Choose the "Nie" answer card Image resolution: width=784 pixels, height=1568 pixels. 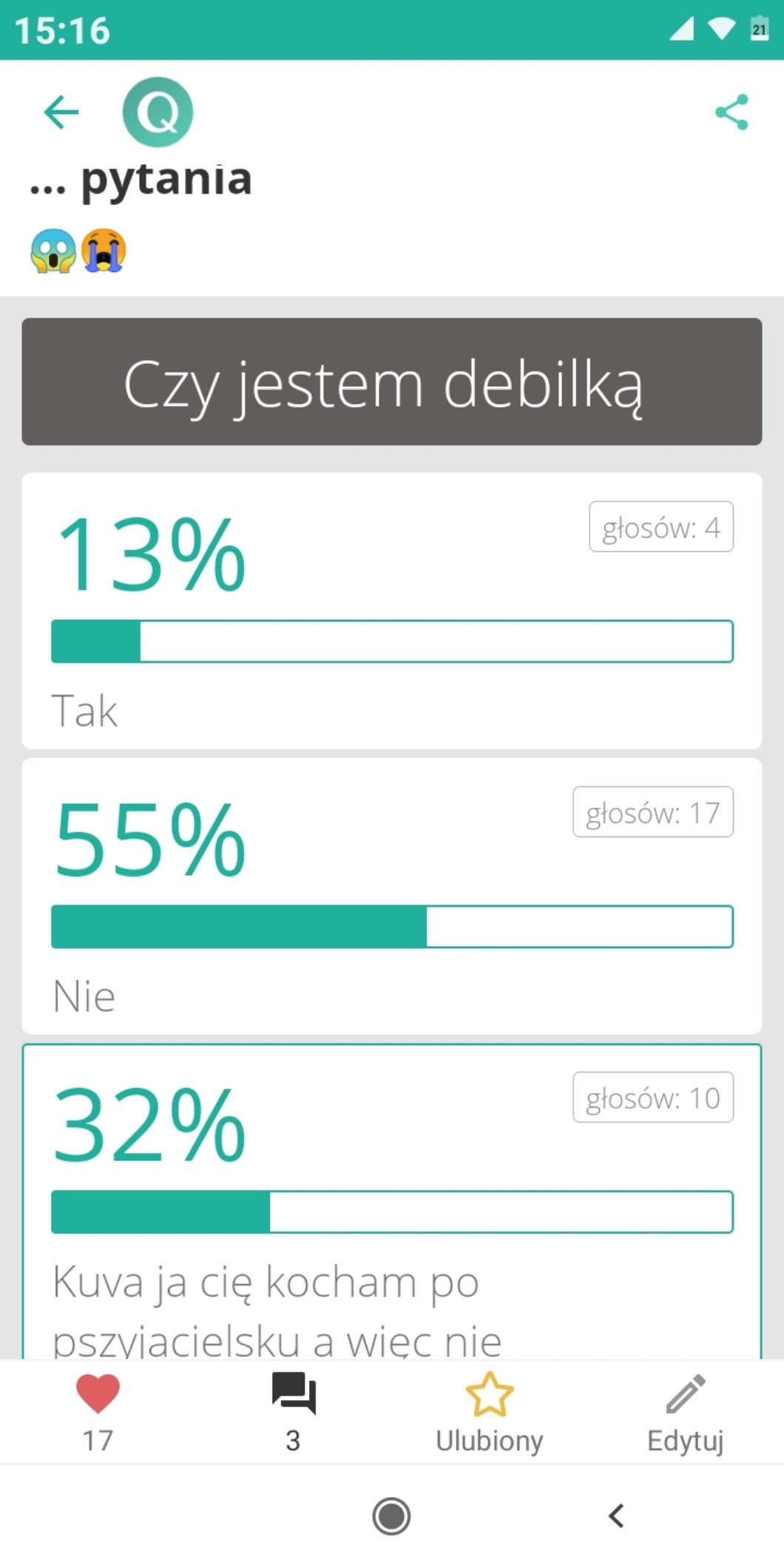tap(392, 896)
